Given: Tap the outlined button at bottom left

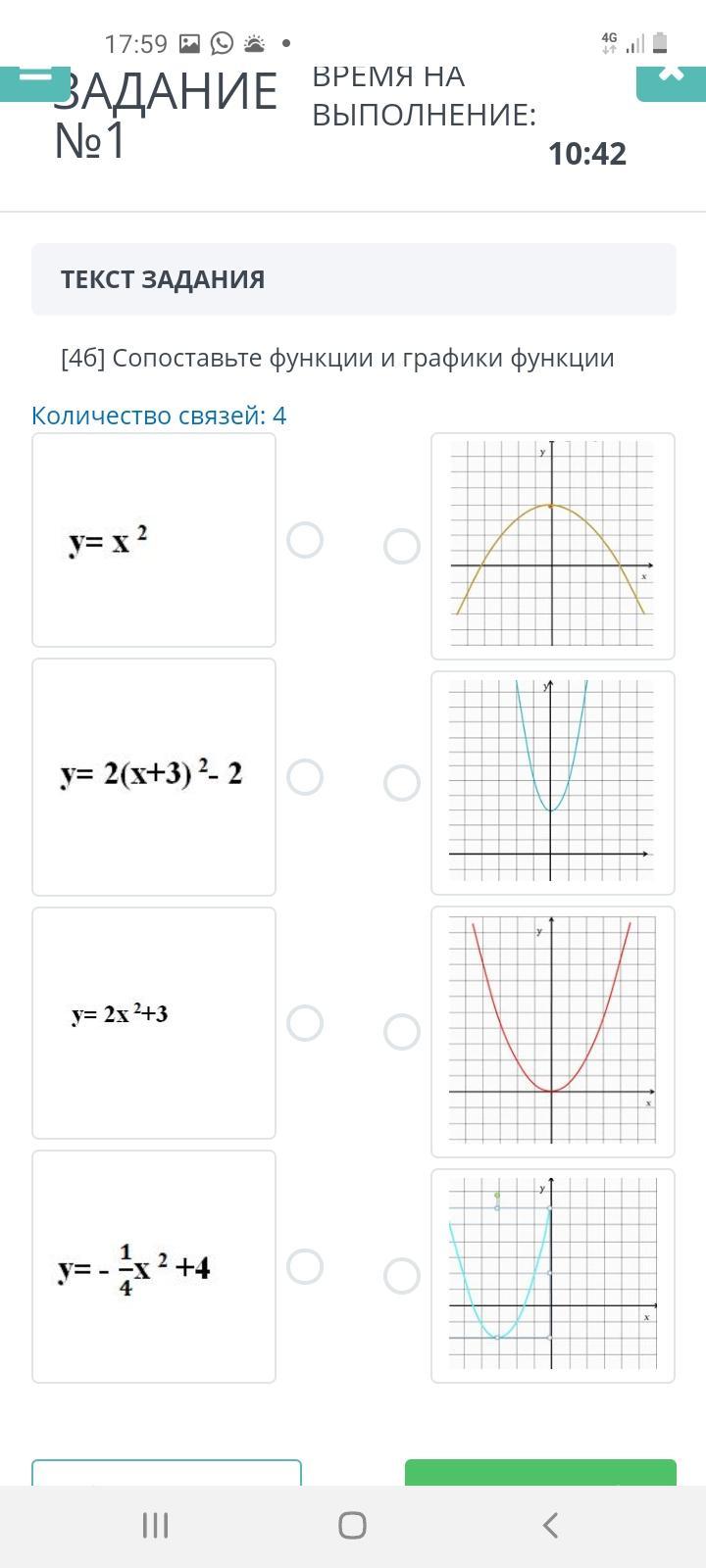Looking at the screenshot, I should tap(167, 1472).
